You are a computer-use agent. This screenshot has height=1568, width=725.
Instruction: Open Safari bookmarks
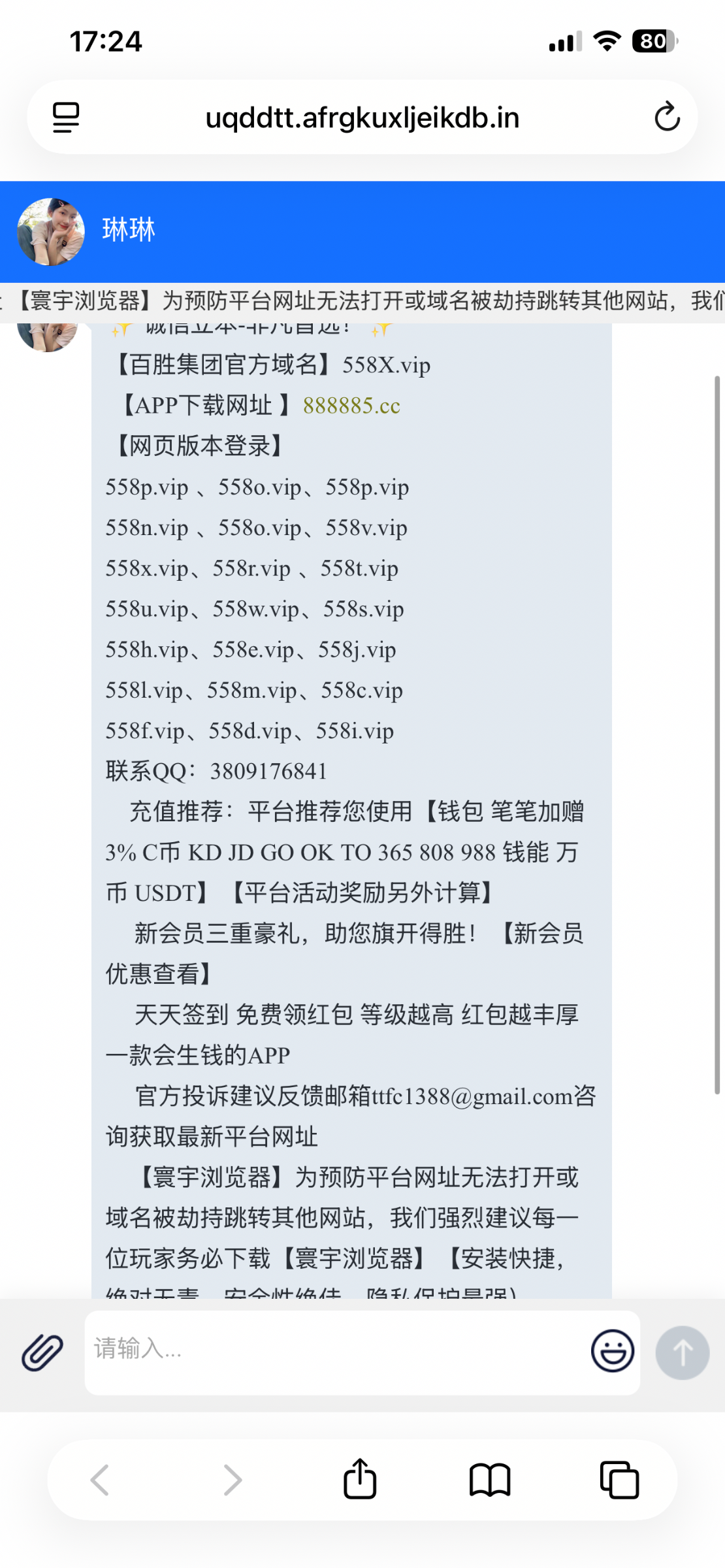490,1480
